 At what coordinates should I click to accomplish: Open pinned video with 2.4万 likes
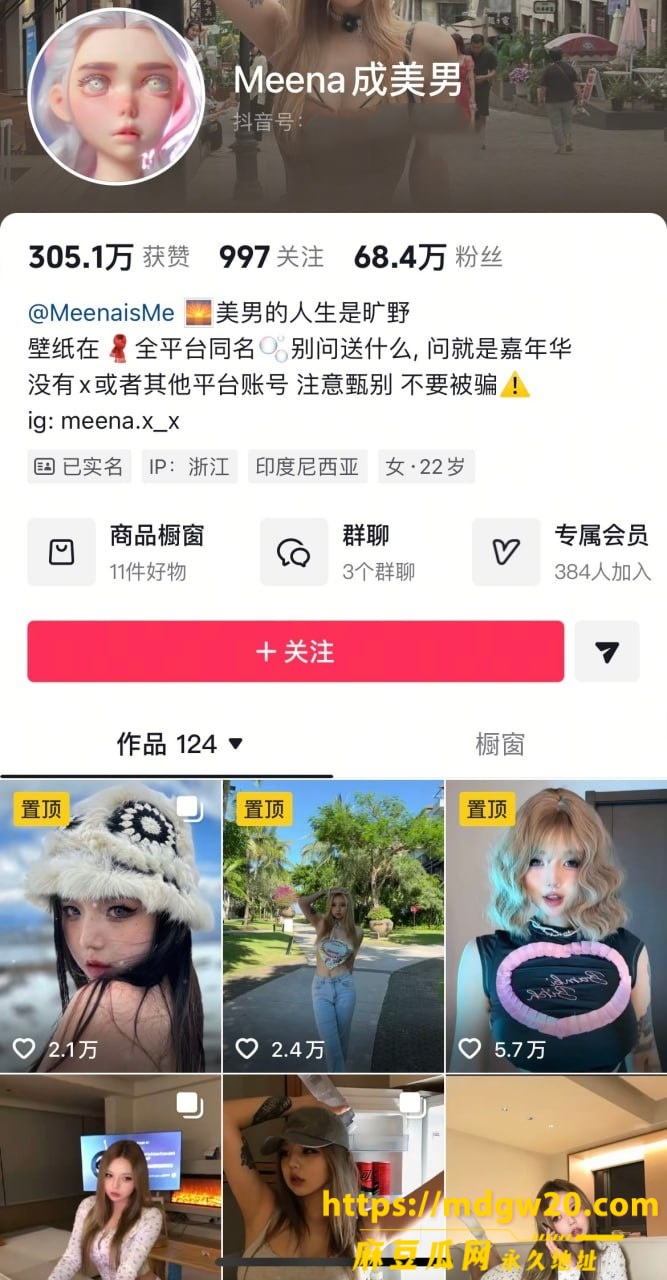pyautogui.click(x=333, y=927)
